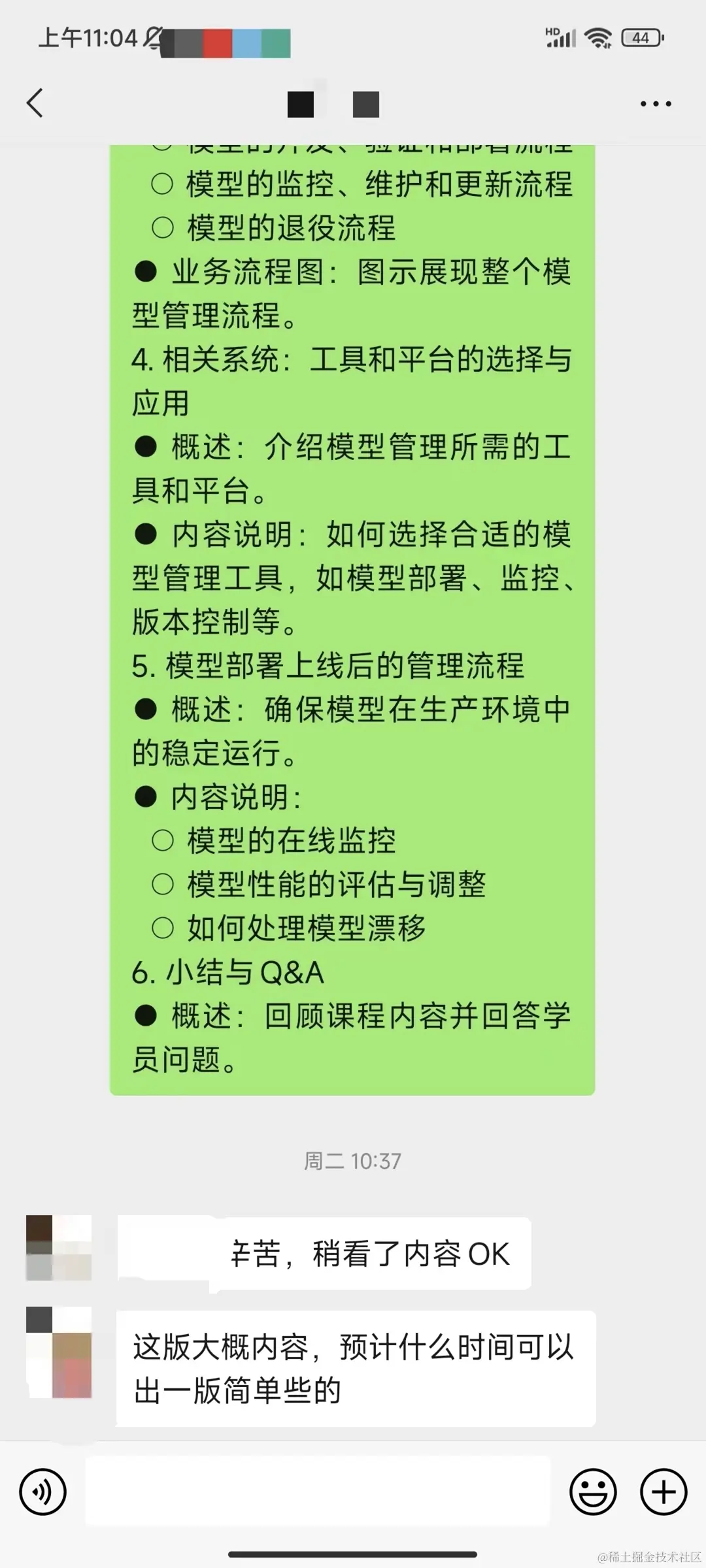The height and width of the screenshot is (1568, 706).
Task: Go back to the chat list
Action: pos(35,103)
